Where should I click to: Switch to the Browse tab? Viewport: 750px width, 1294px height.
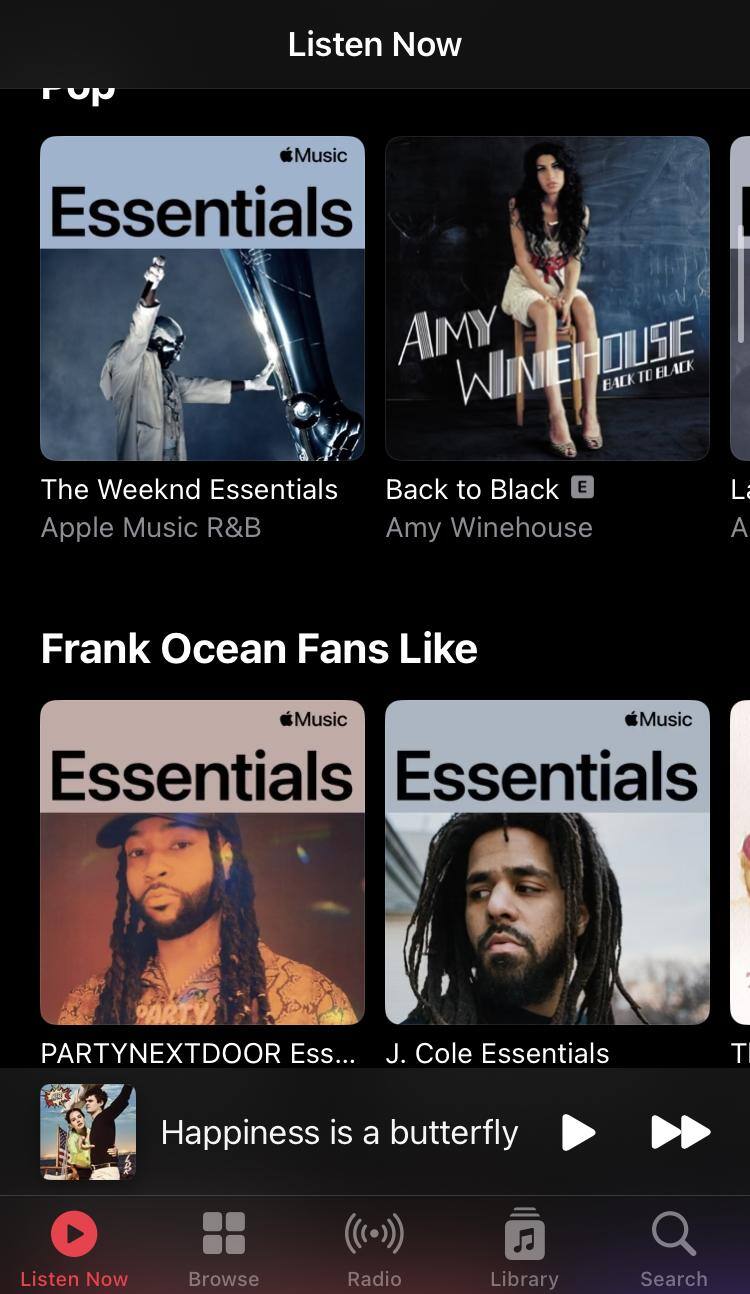click(x=223, y=1246)
